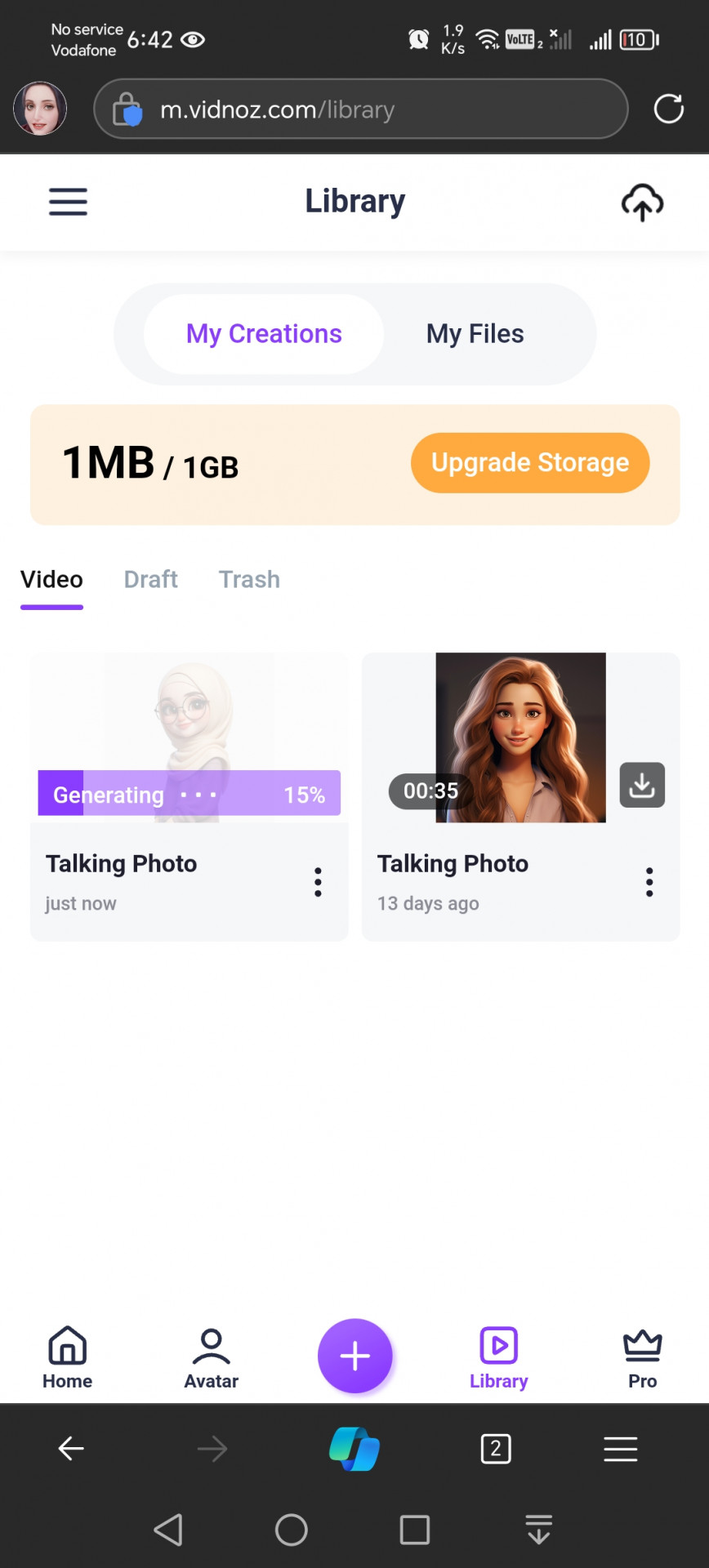Open options for 13 days ago video
The width and height of the screenshot is (709, 1568).
pos(649,883)
